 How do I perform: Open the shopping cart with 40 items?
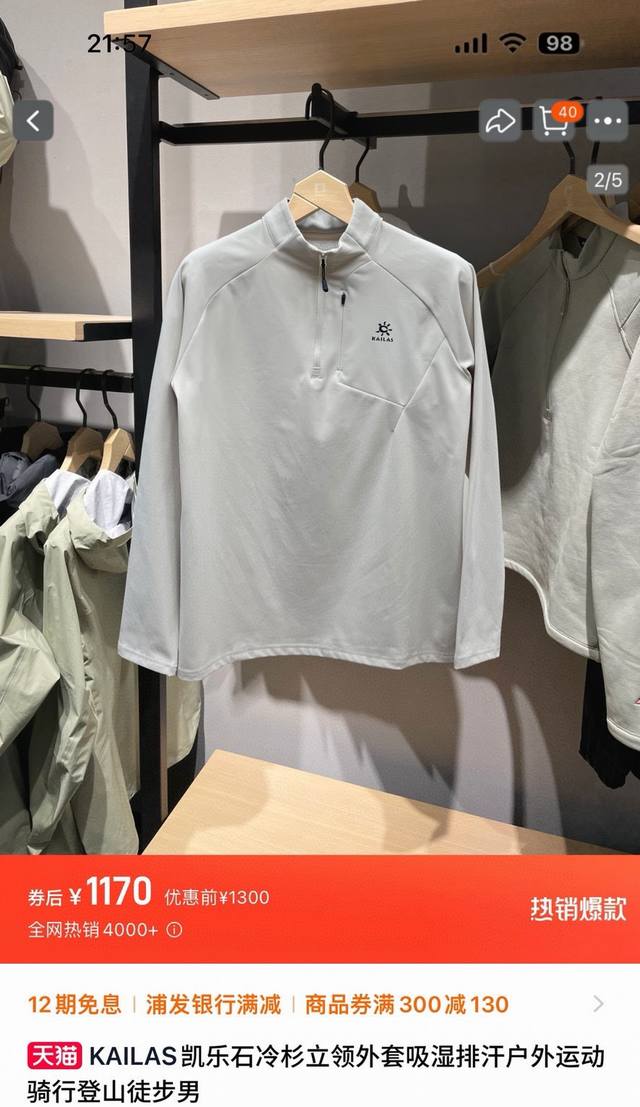(x=553, y=122)
